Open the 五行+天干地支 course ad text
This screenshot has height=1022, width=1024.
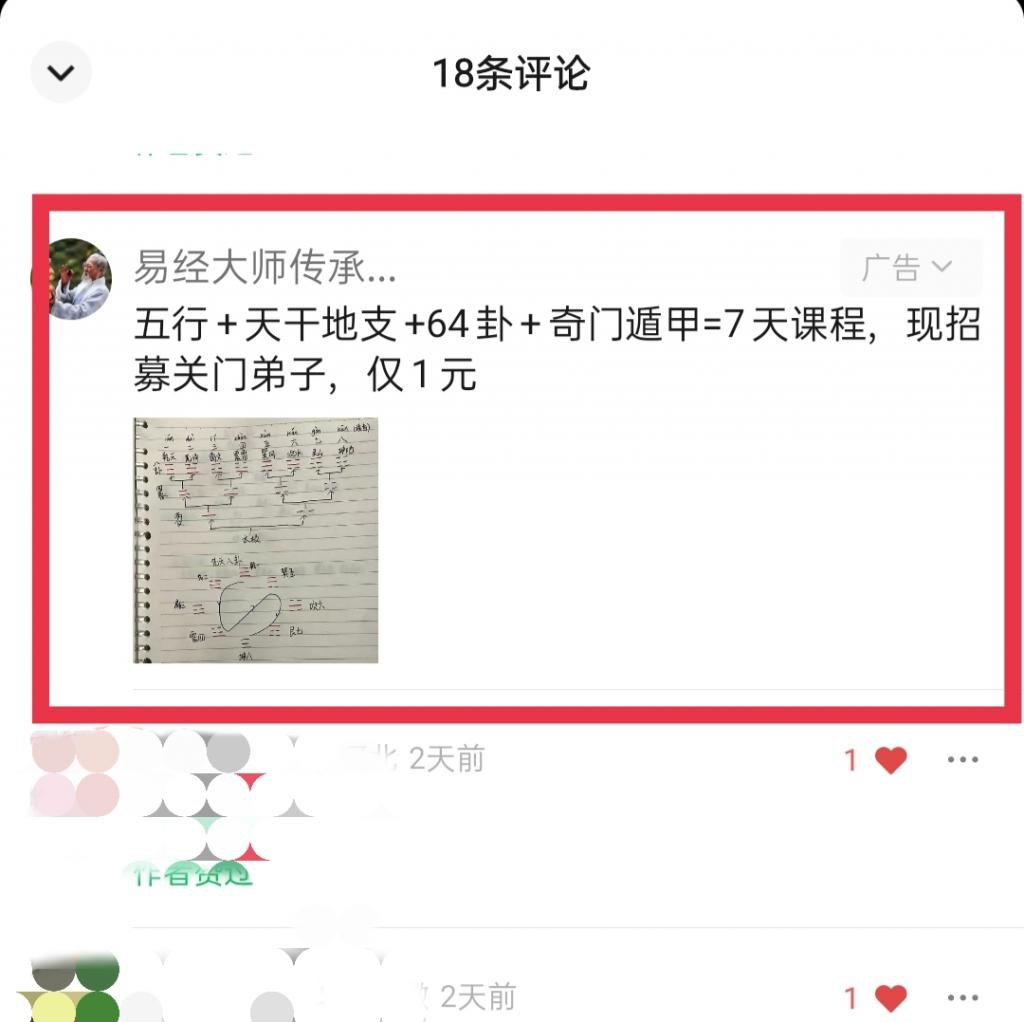556,350
